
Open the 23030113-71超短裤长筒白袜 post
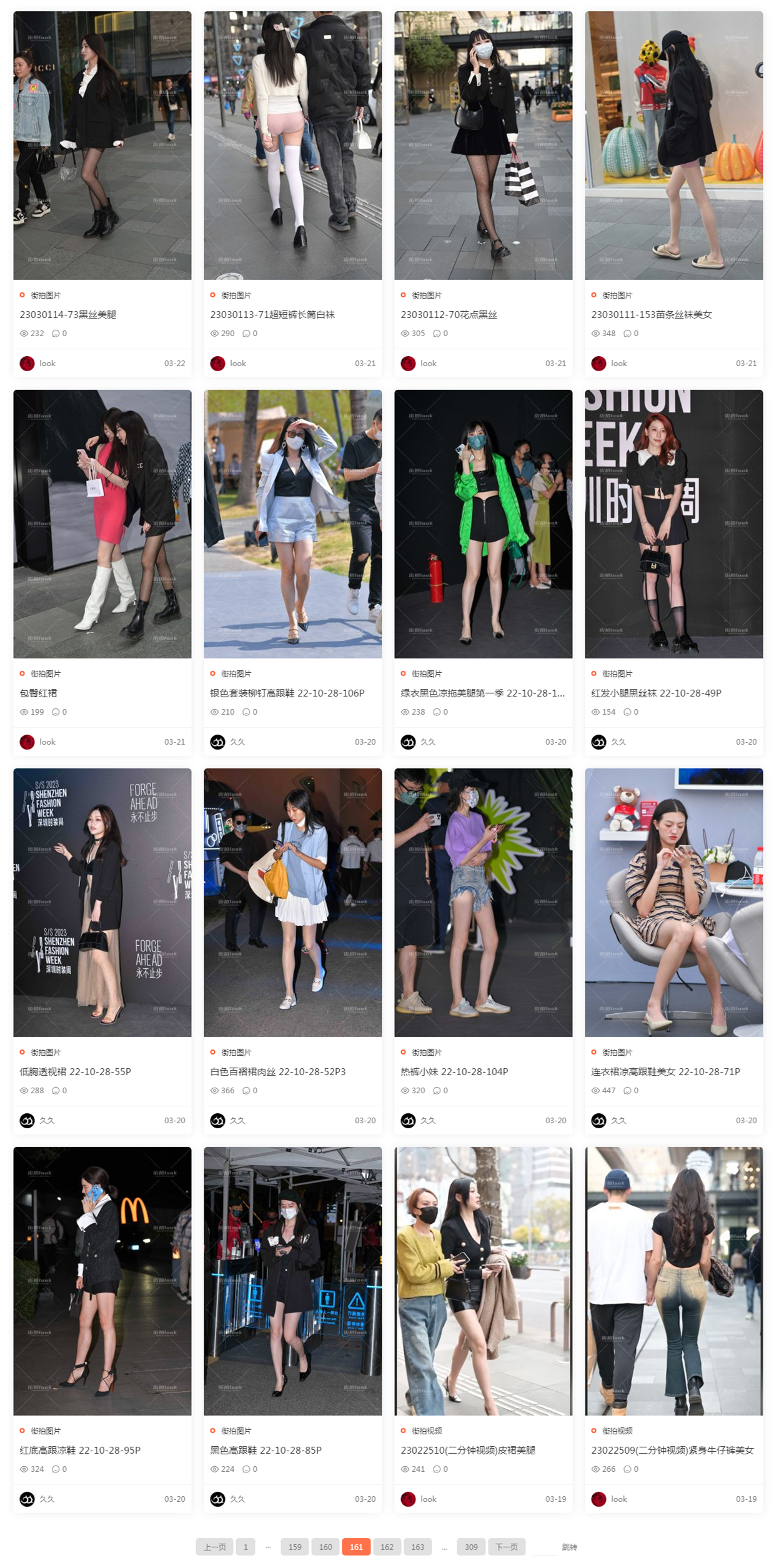point(272,315)
